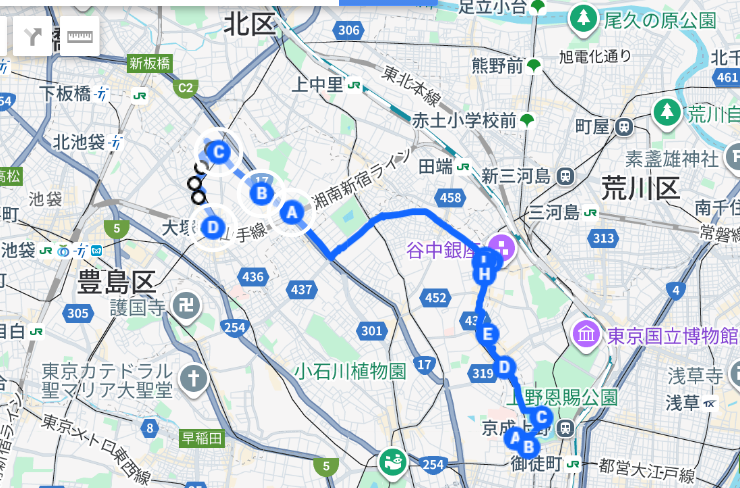740x488 pixels.
Task: Select the measure distance ruler tool
Action: [80, 37]
